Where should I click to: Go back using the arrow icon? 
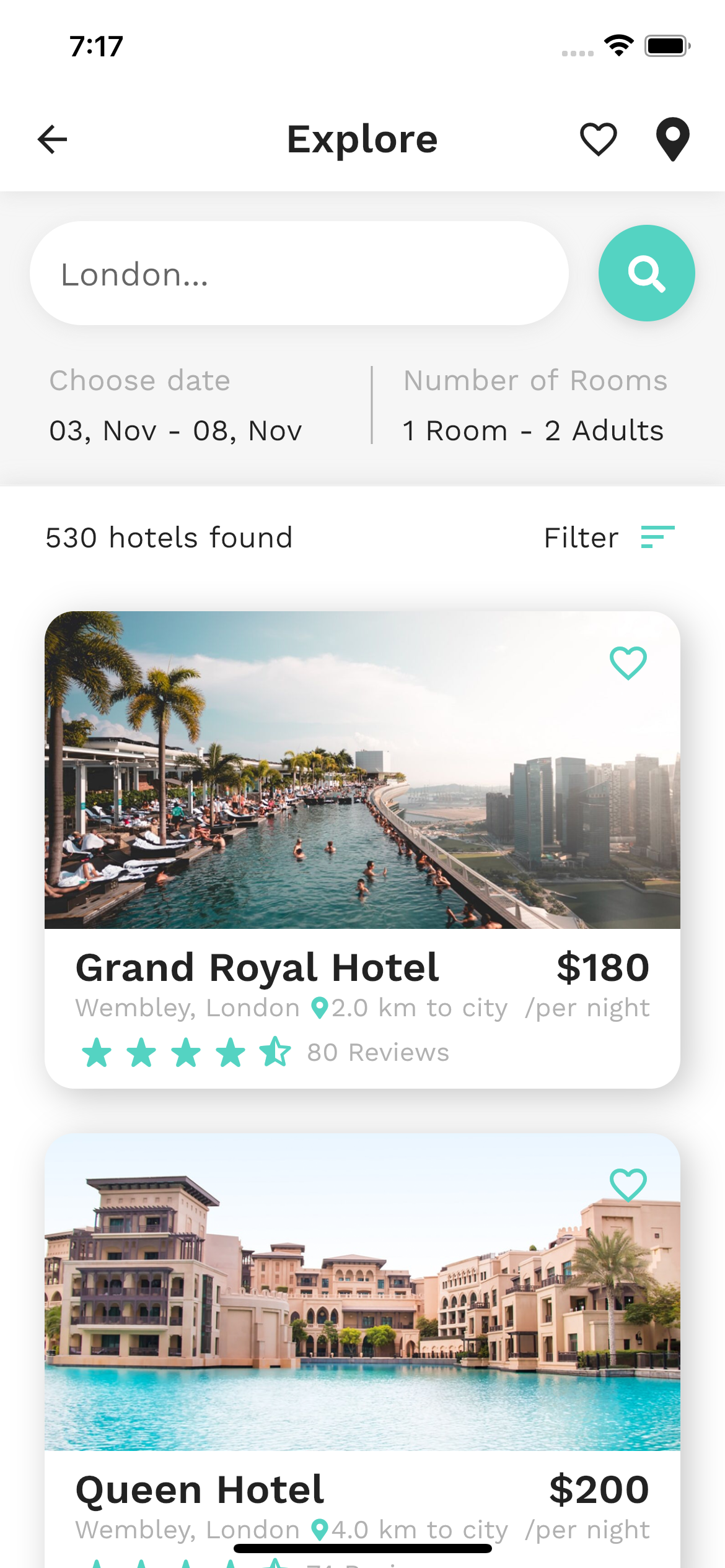tap(53, 139)
